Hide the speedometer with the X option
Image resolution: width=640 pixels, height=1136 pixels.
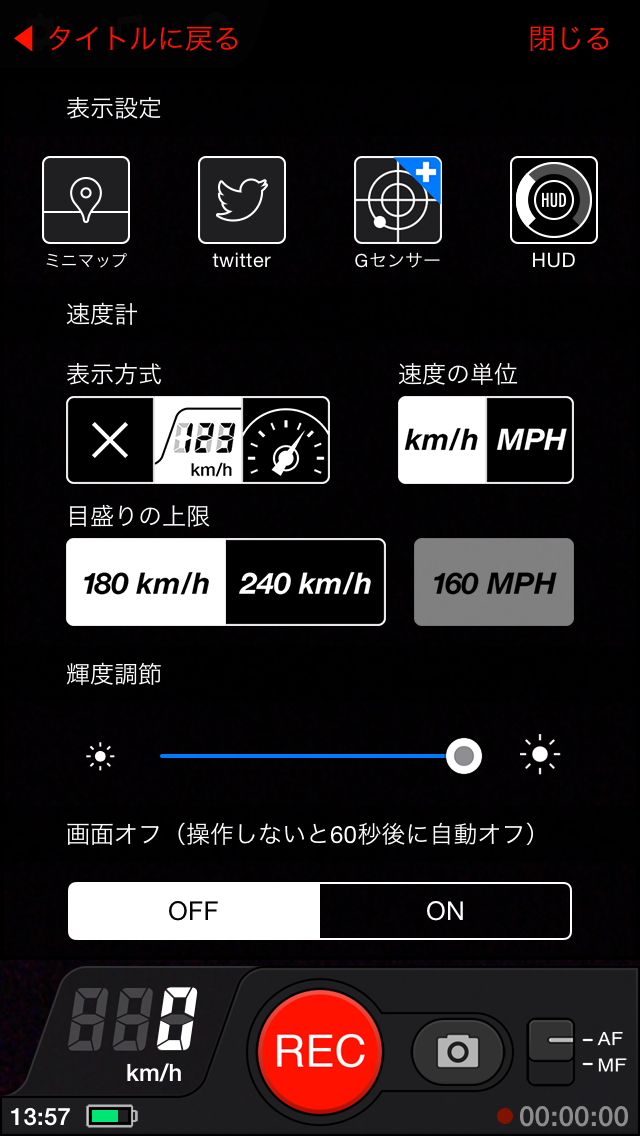tap(110, 440)
